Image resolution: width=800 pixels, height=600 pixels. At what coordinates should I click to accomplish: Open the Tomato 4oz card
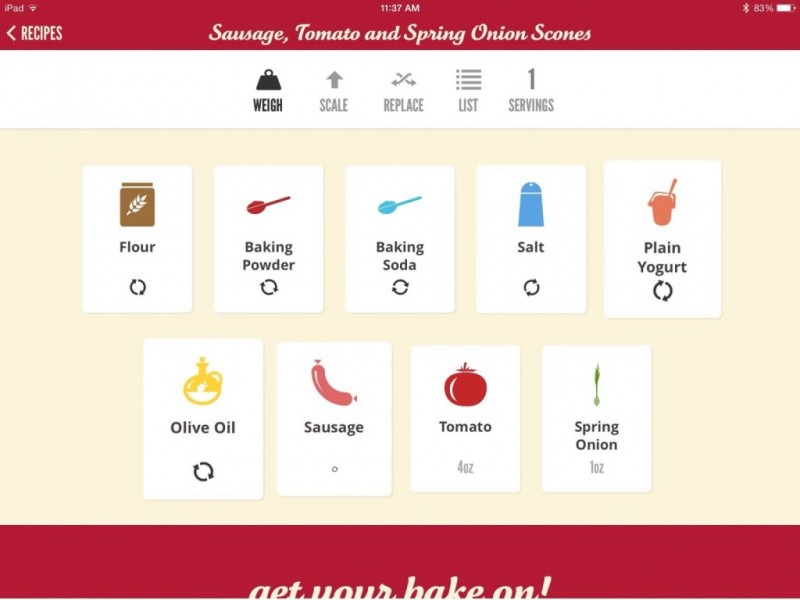tap(465, 418)
